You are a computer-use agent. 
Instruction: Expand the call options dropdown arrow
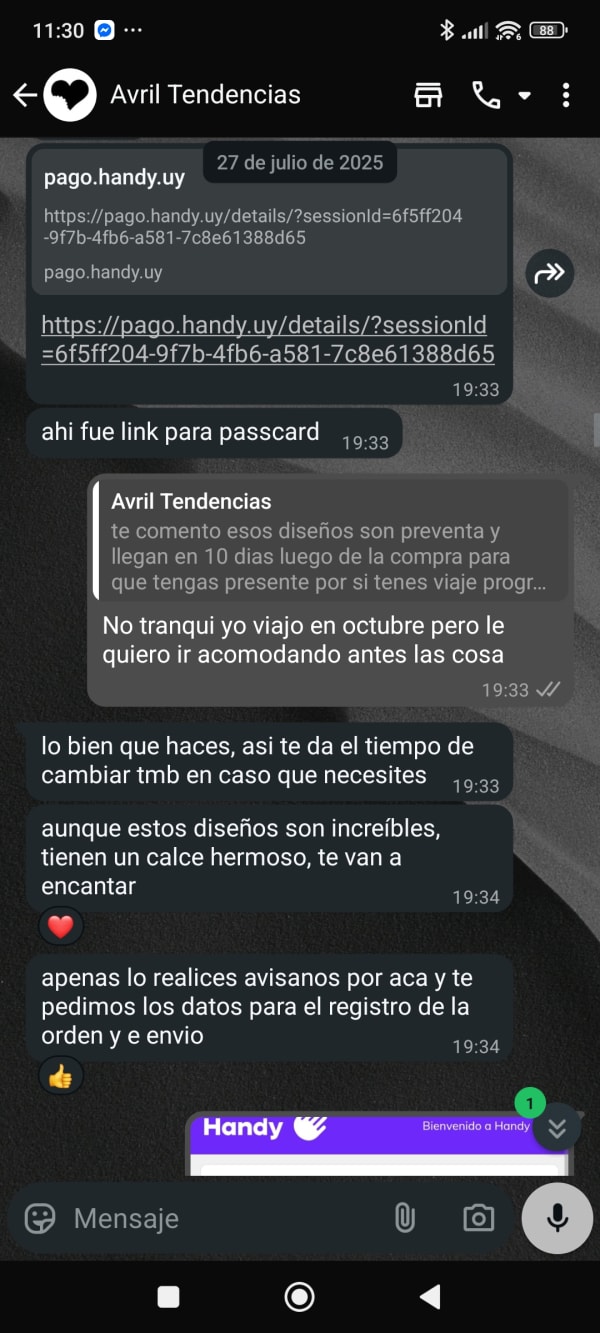(525, 96)
